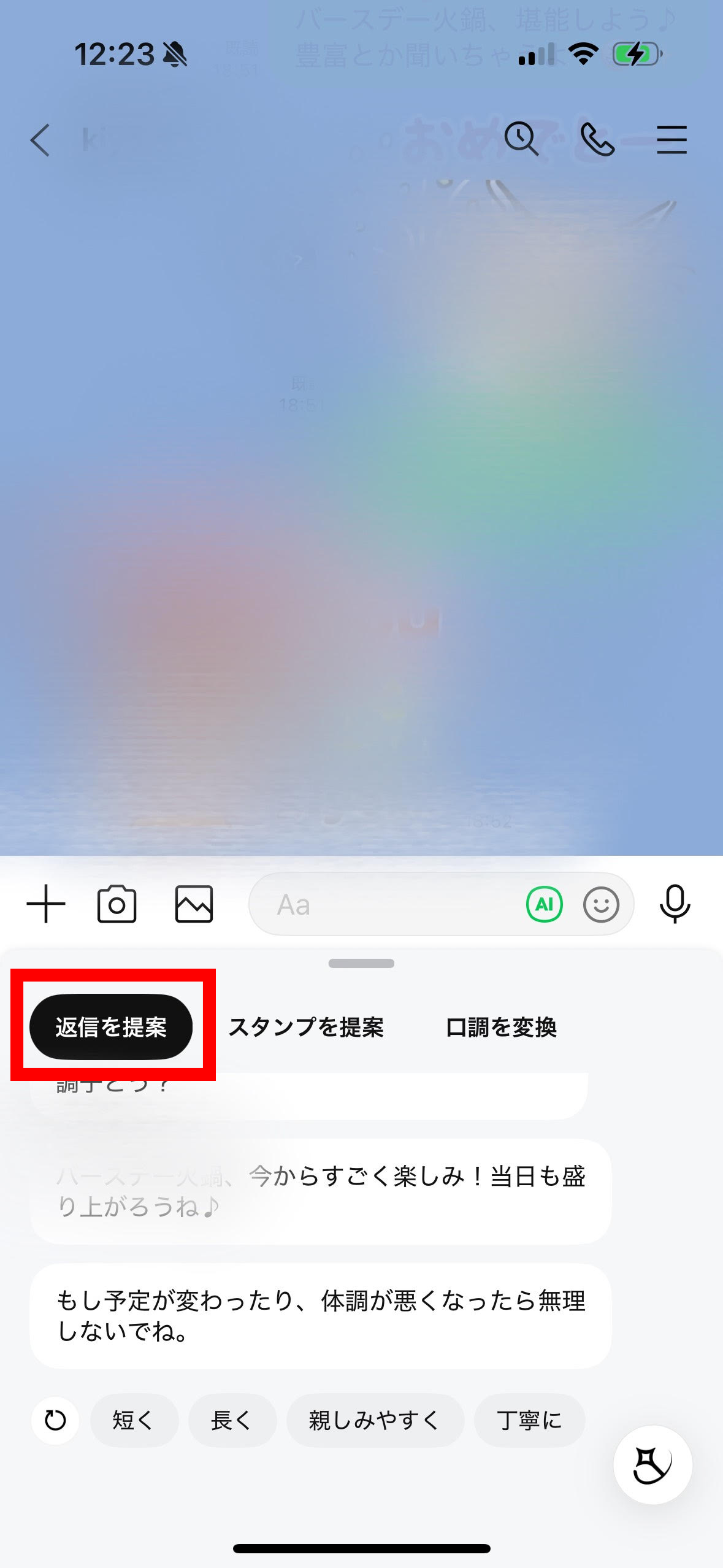Image resolution: width=723 pixels, height=1568 pixels.
Task: Go back from the chat
Action: [x=40, y=140]
